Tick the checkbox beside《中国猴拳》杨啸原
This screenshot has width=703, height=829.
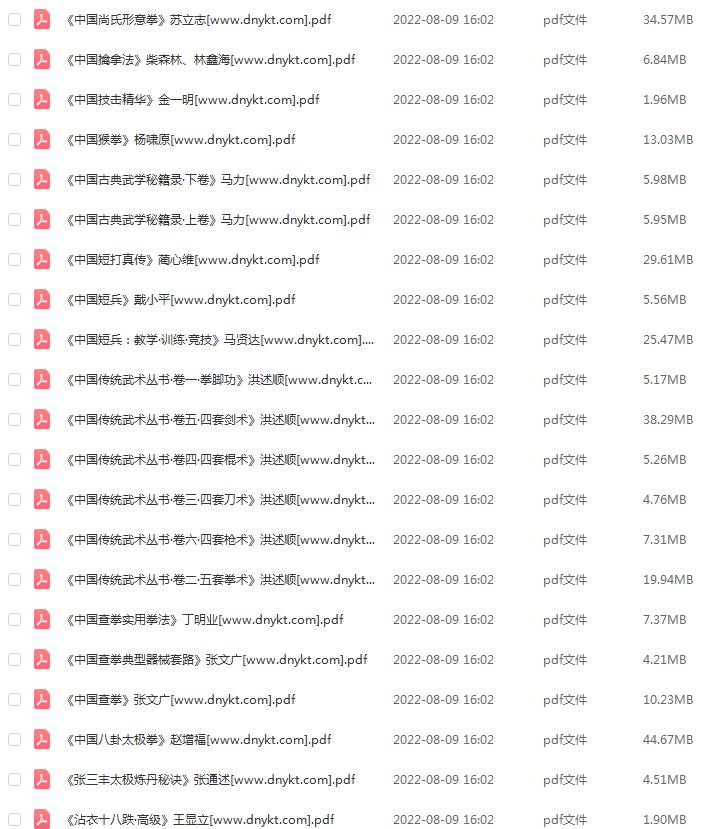tap(14, 139)
